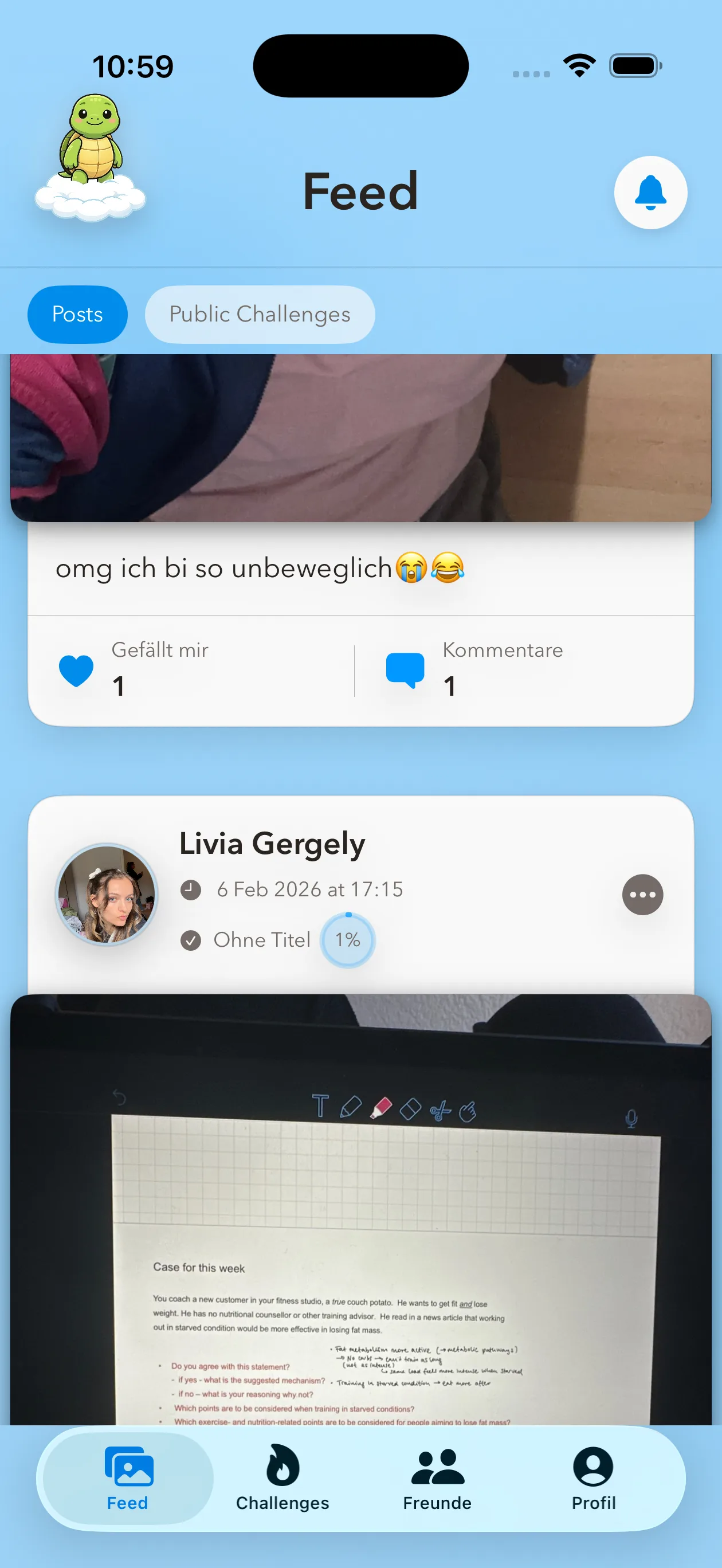Open the Ohne Titel challenge label
Screen dimensions: 722x1568
pos(262,940)
